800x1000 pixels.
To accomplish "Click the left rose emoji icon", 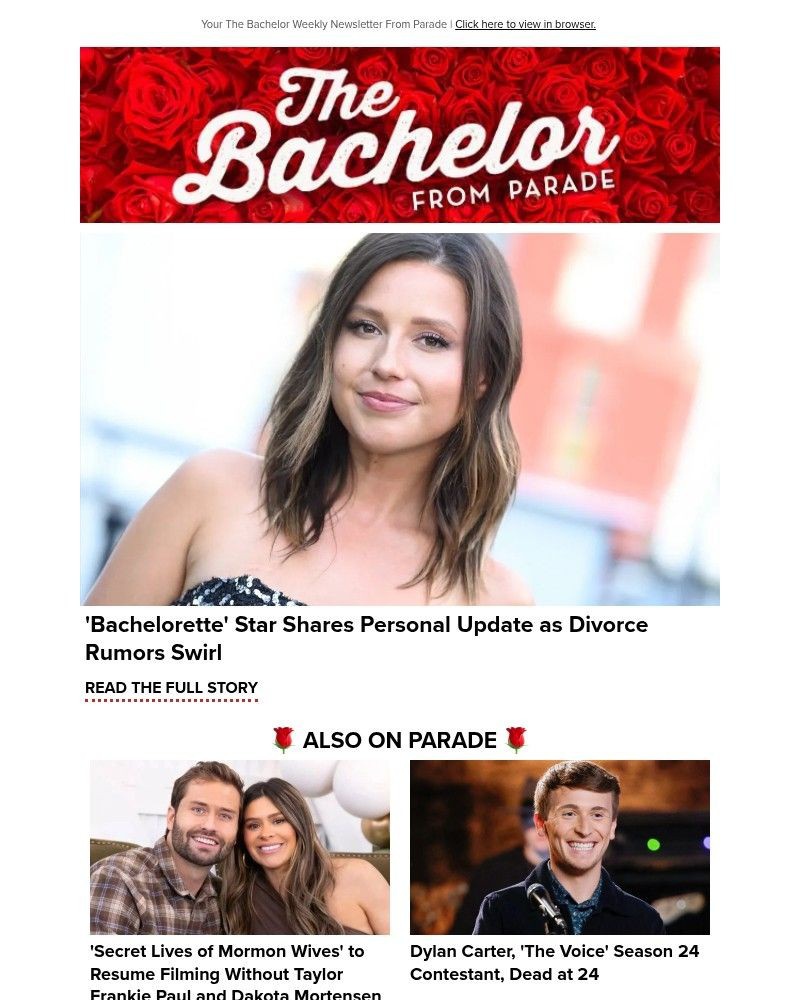I will pyautogui.click(x=282, y=740).
